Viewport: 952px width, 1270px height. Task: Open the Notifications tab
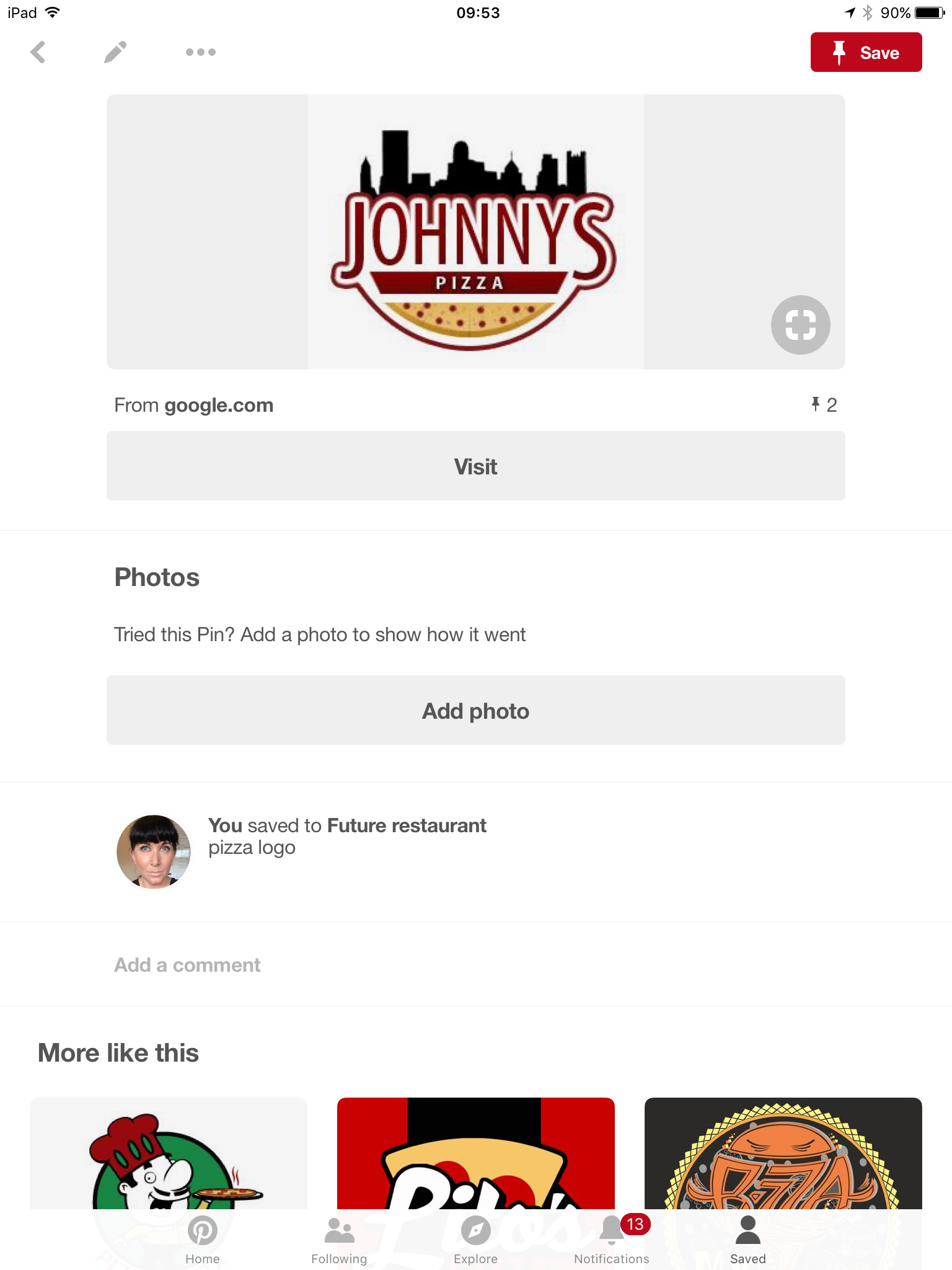tap(612, 1239)
